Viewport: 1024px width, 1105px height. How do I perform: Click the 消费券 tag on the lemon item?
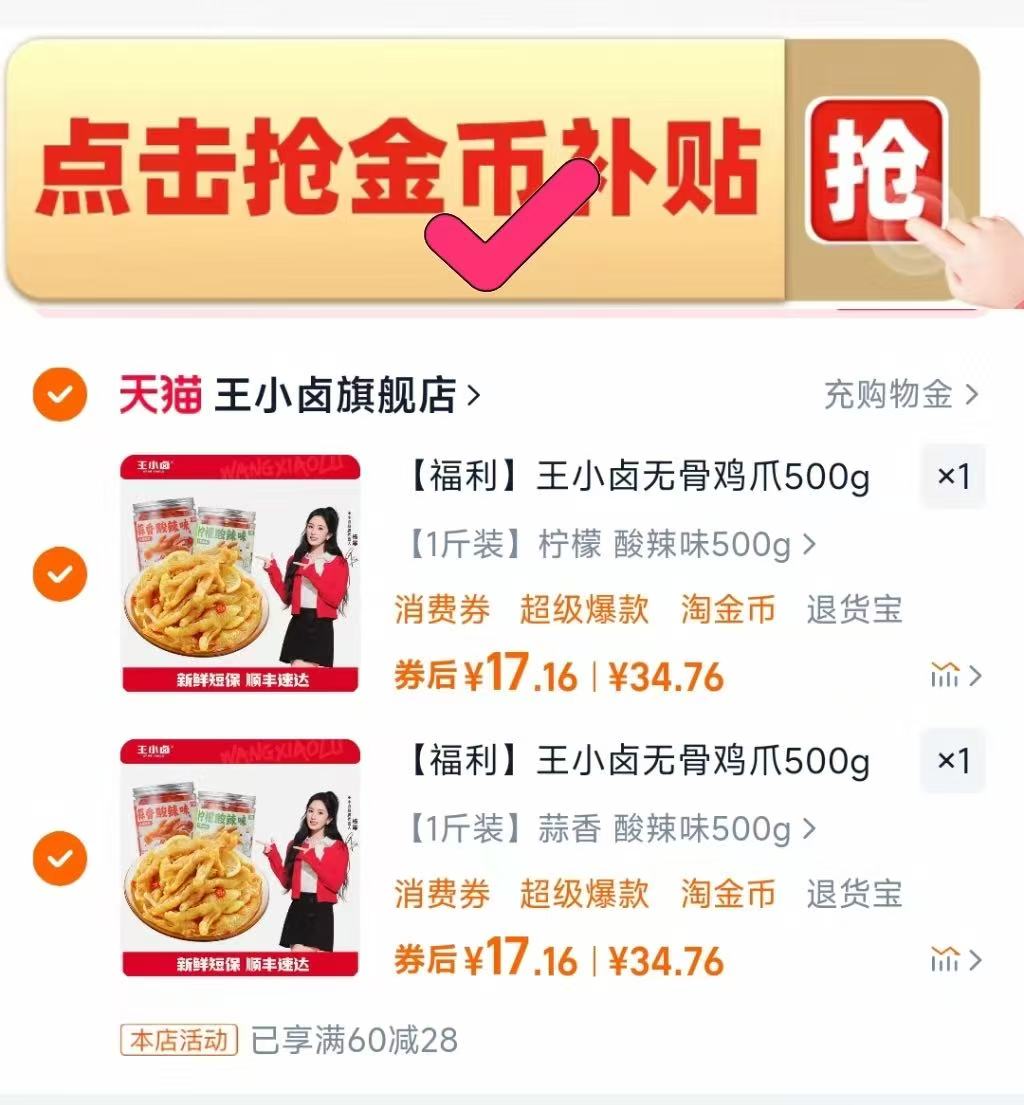pyautogui.click(x=440, y=610)
